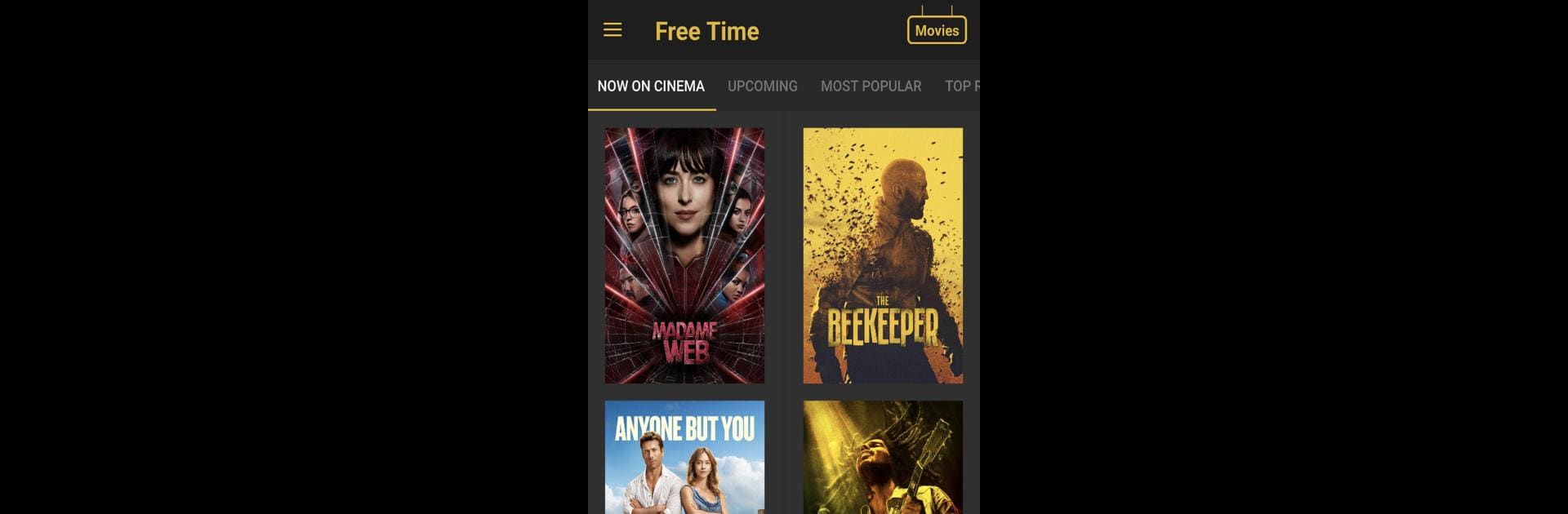
Task: Select the Now On Cinema tab
Action: (x=651, y=86)
